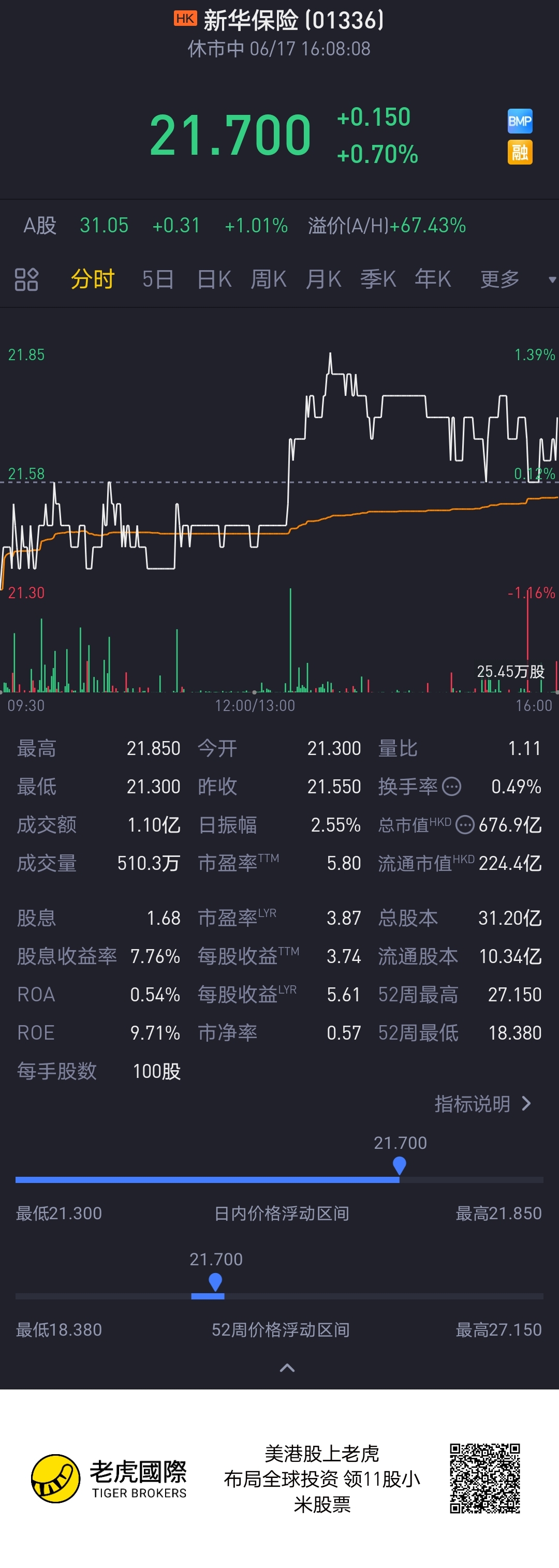Open 指标说明 explanation
The image size is (559, 1568).
483,1104
